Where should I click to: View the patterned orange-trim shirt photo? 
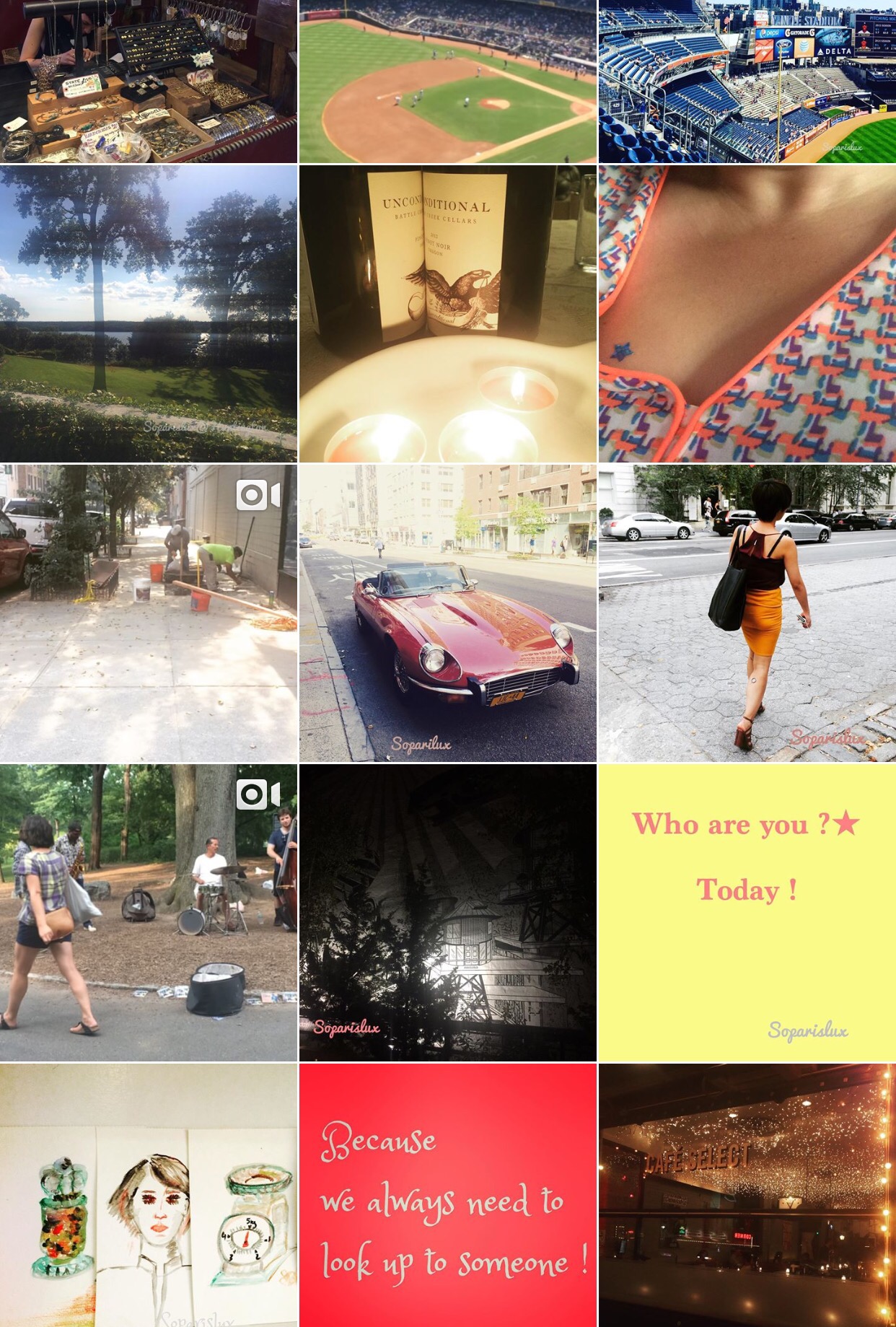[747, 314]
